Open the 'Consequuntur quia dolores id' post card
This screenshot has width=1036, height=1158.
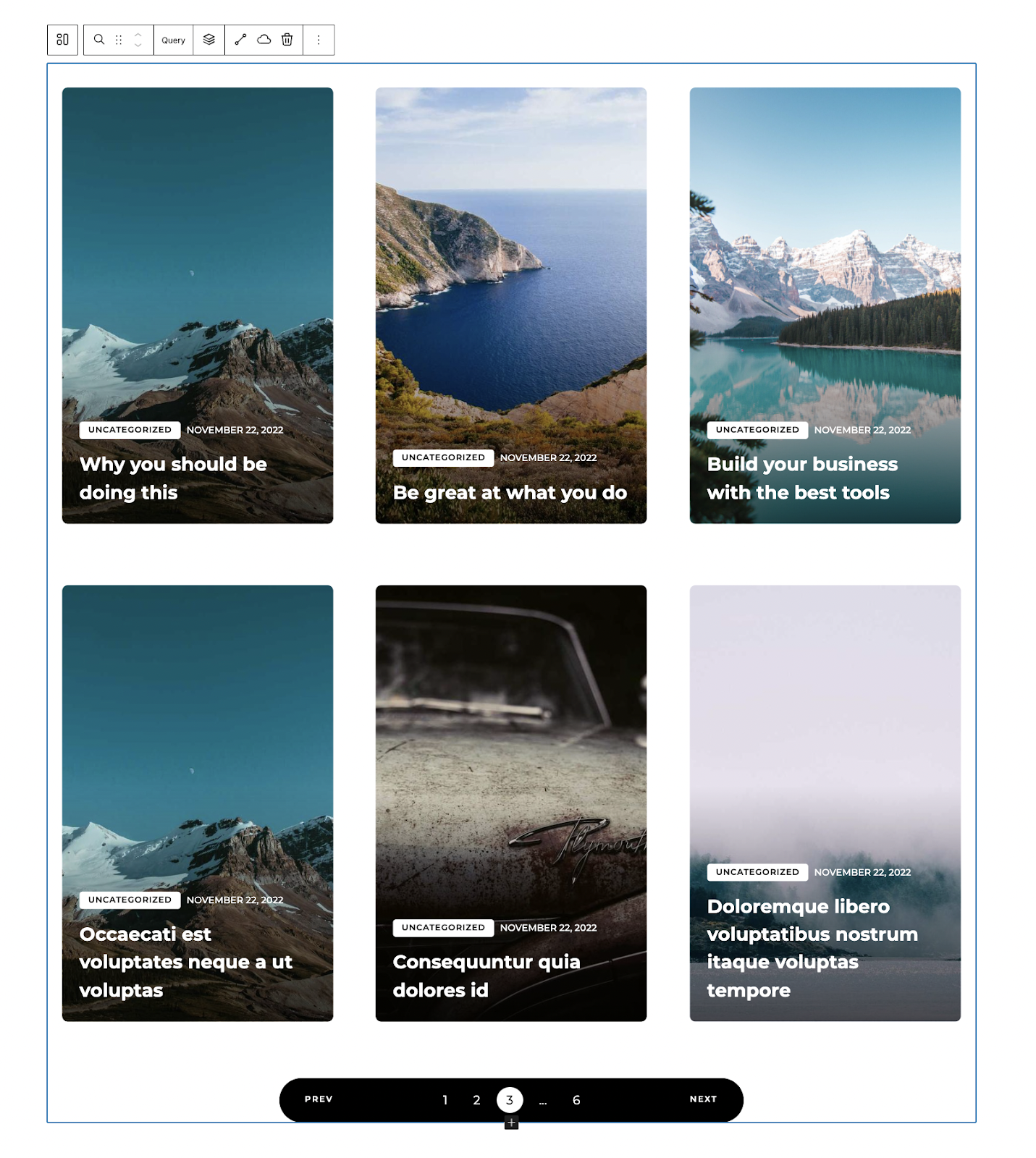click(486, 975)
